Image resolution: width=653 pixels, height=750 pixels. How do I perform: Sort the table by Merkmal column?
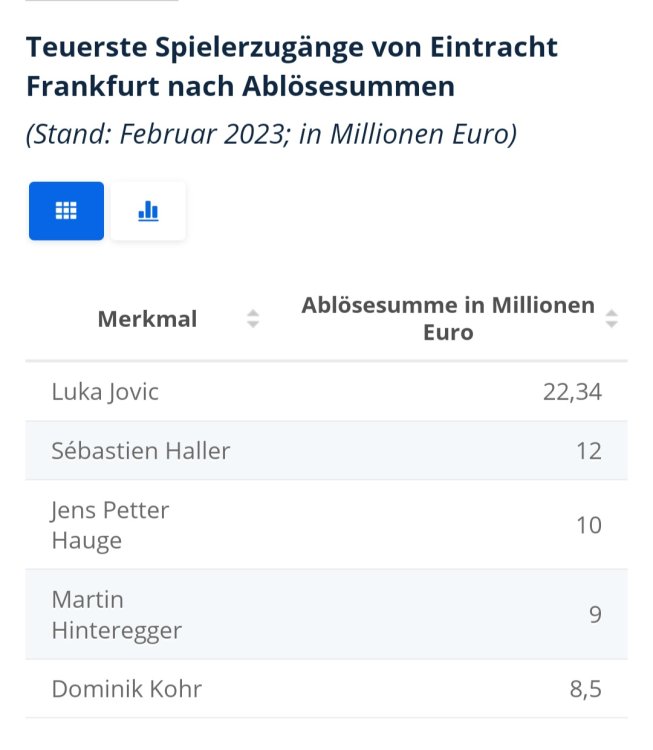point(253,319)
